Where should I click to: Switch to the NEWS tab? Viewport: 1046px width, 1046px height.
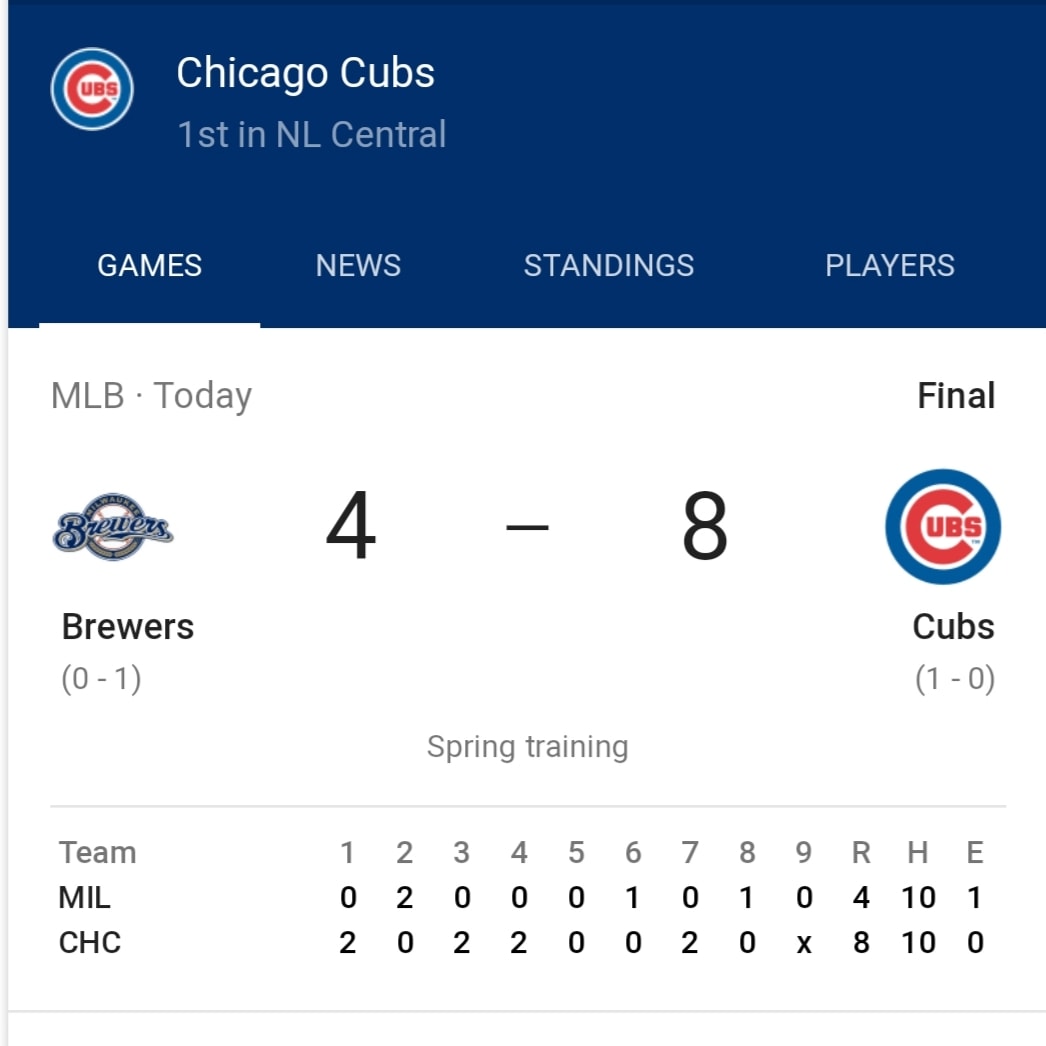(358, 266)
